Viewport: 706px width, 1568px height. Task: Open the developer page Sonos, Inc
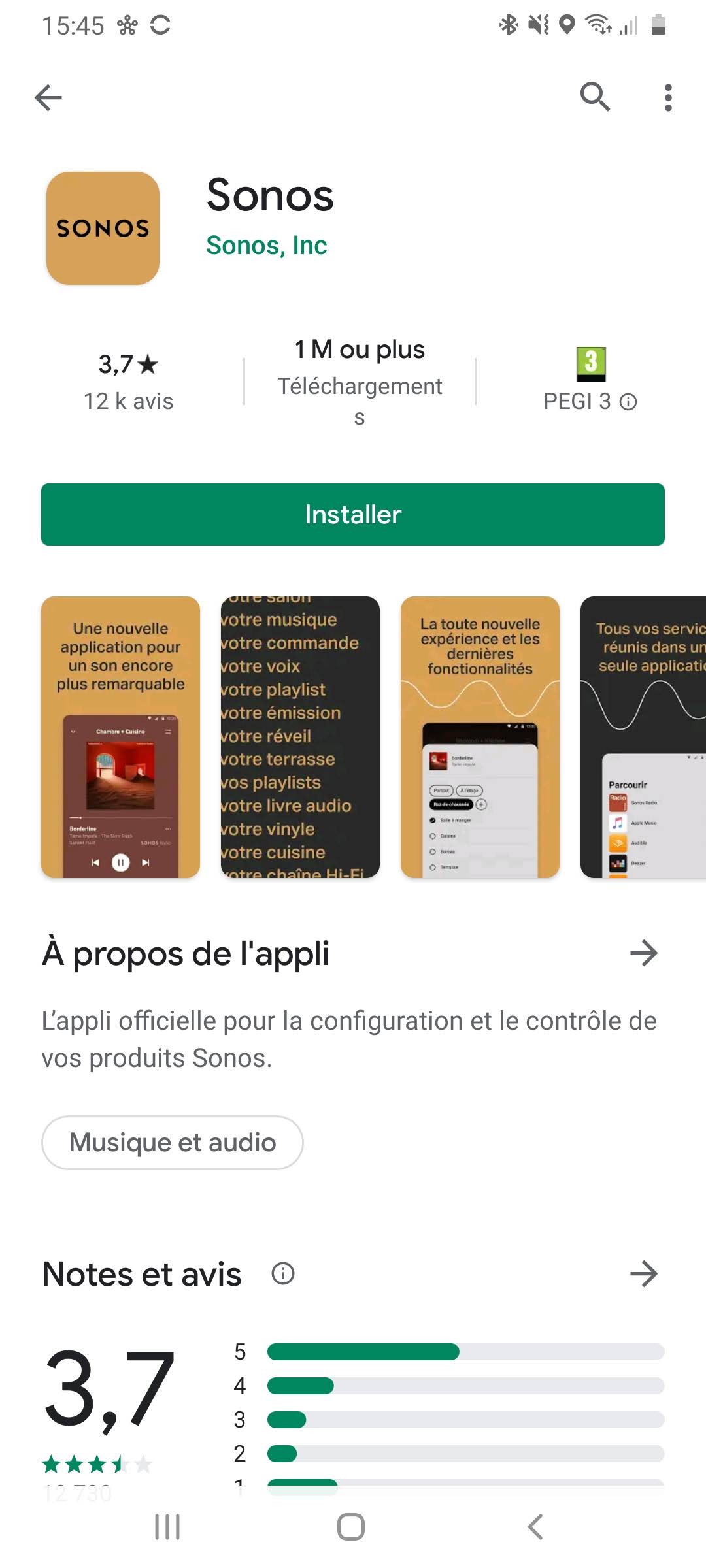(x=266, y=246)
